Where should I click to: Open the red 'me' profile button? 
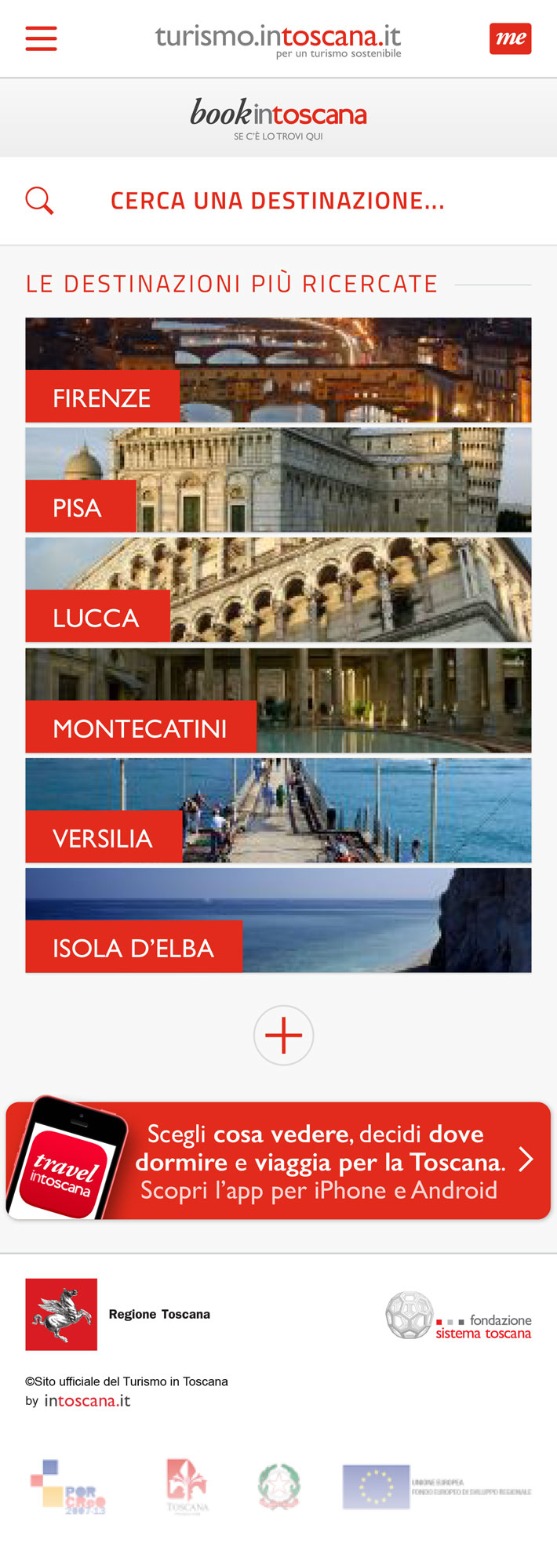pyautogui.click(x=510, y=38)
